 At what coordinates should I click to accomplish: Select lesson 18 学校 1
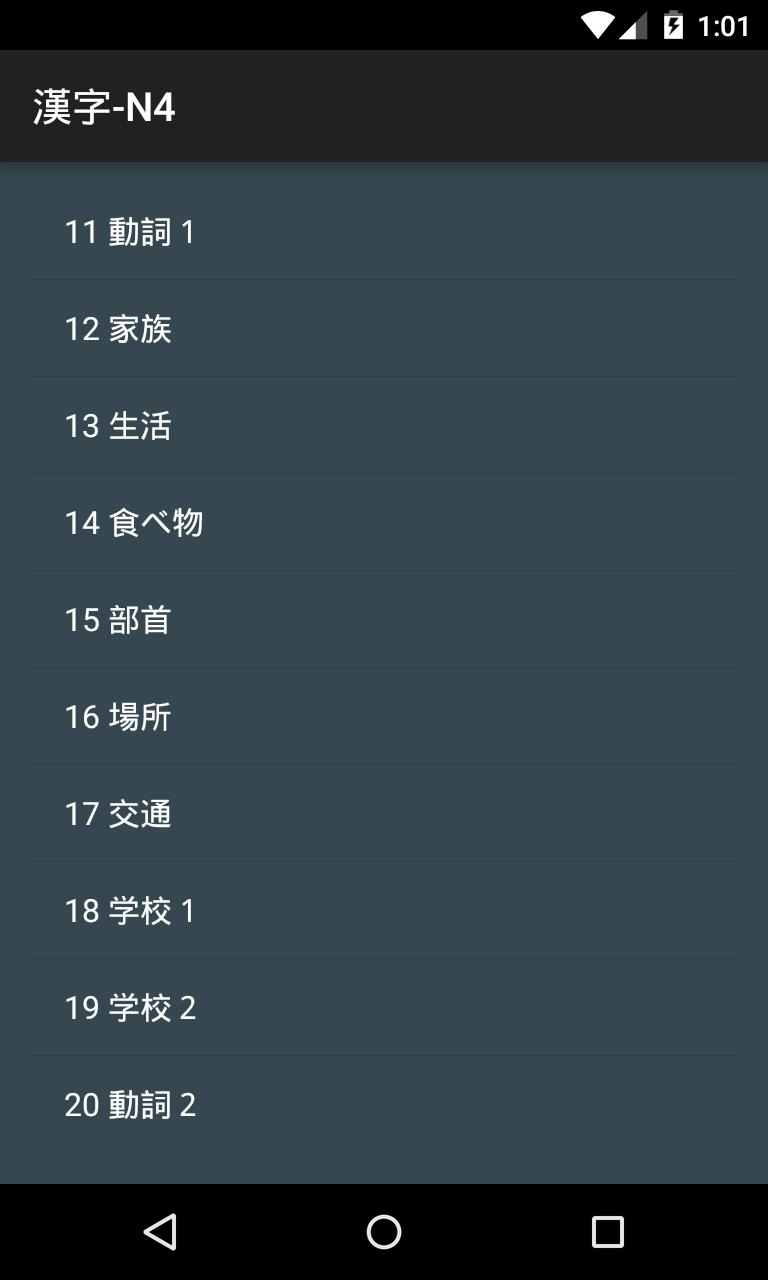click(384, 910)
